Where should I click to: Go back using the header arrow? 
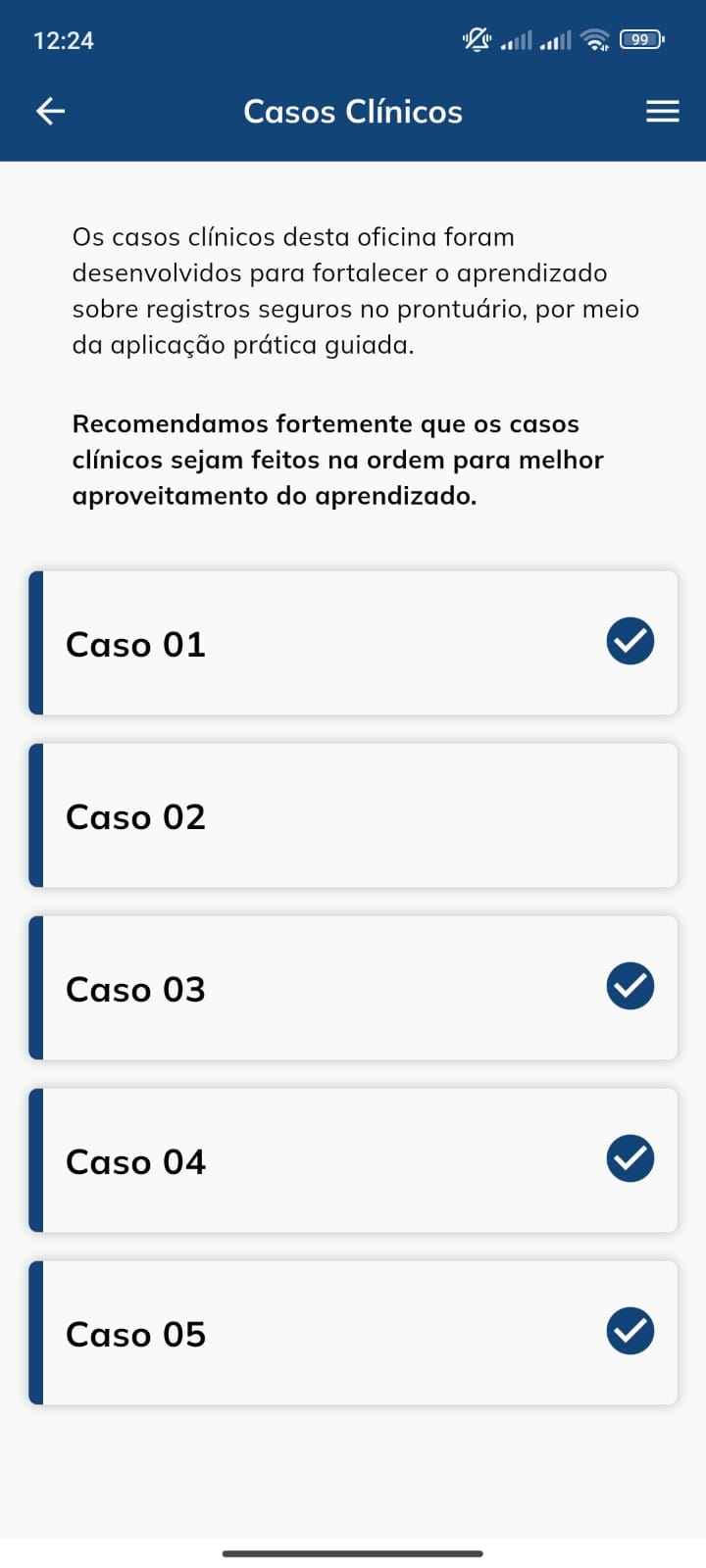coord(50,112)
